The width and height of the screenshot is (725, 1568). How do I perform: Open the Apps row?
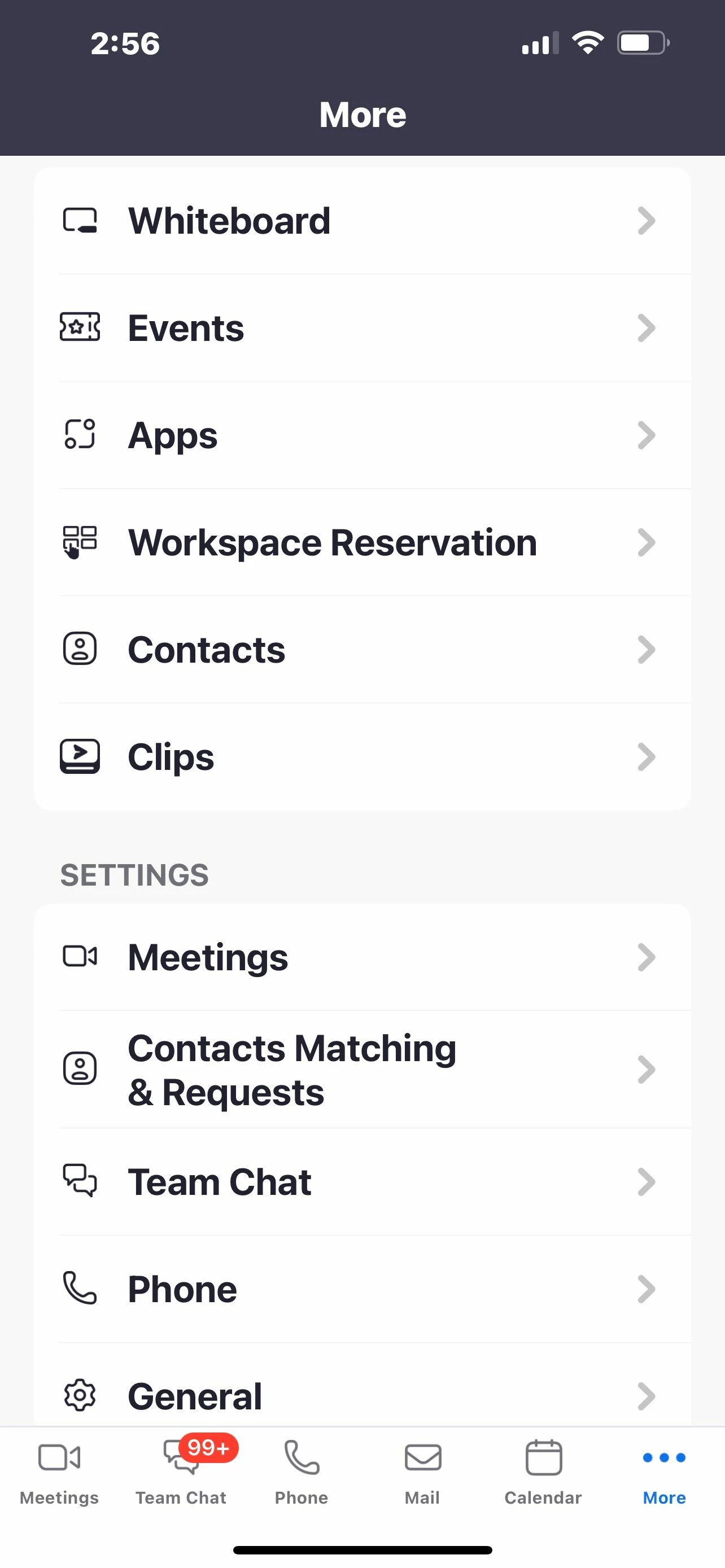point(362,435)
